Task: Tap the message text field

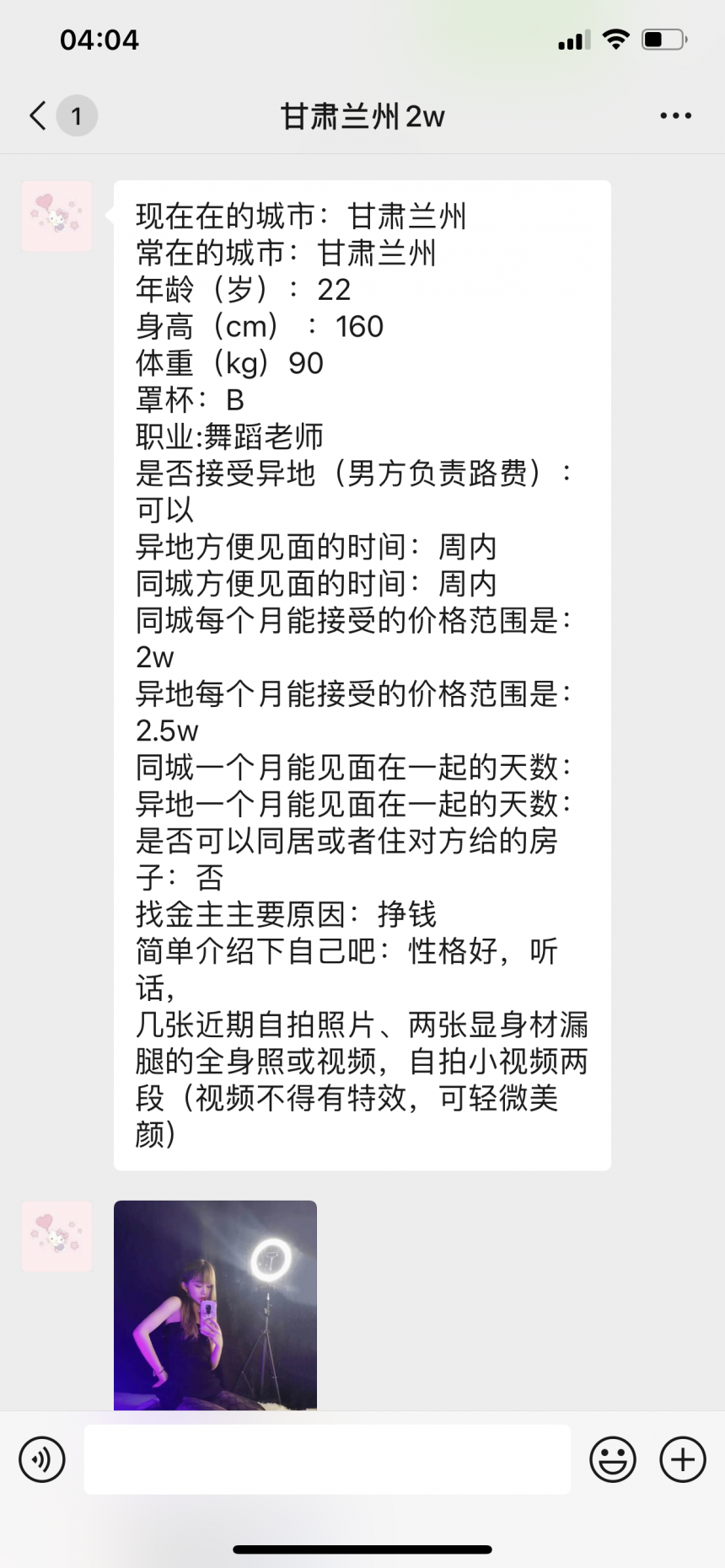Action: [327, 1459]
